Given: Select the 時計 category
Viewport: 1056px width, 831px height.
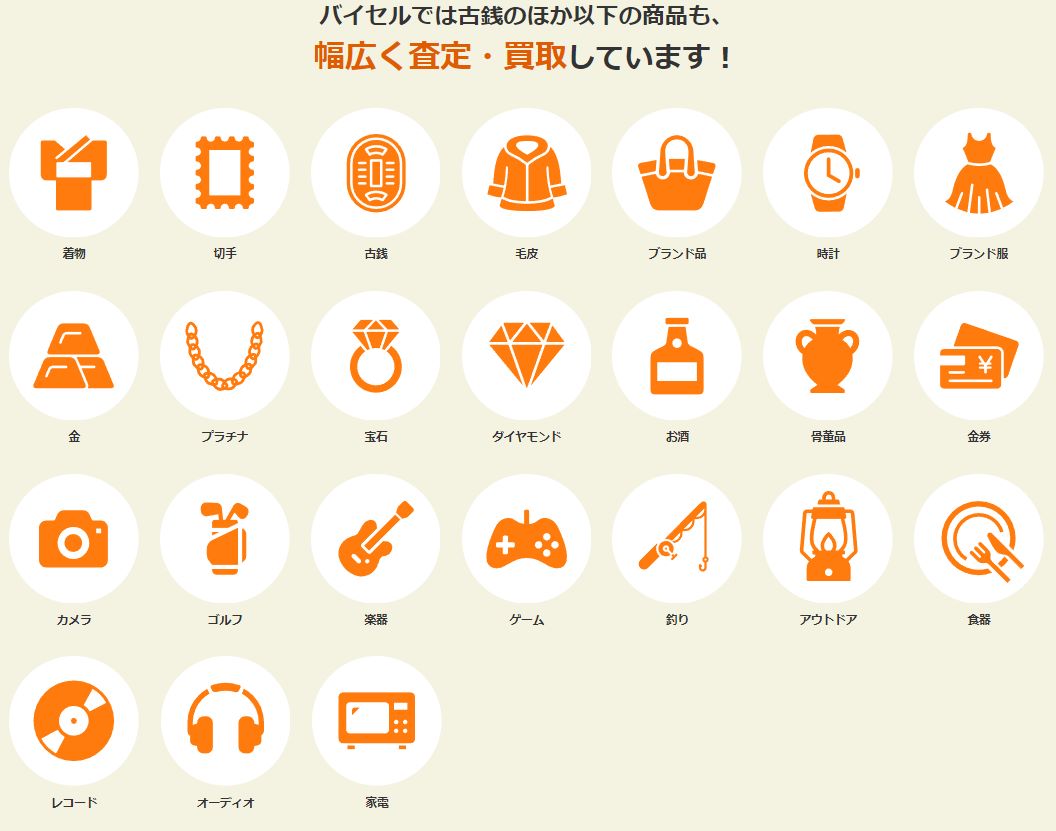Looking at the screenshot, I should (x=828, y=173).
